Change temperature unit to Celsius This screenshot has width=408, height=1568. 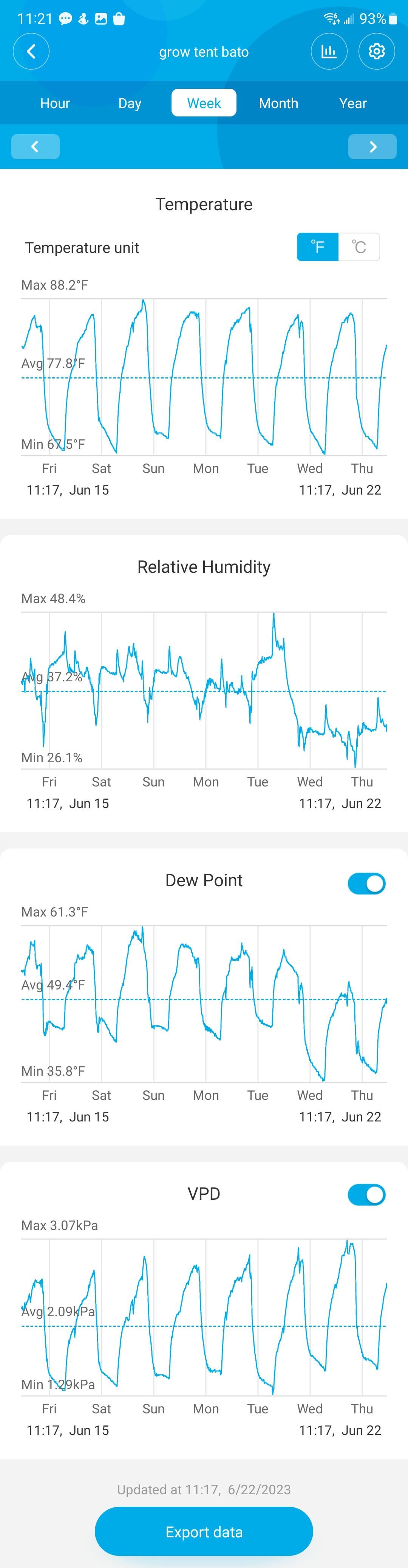[359, 247]
